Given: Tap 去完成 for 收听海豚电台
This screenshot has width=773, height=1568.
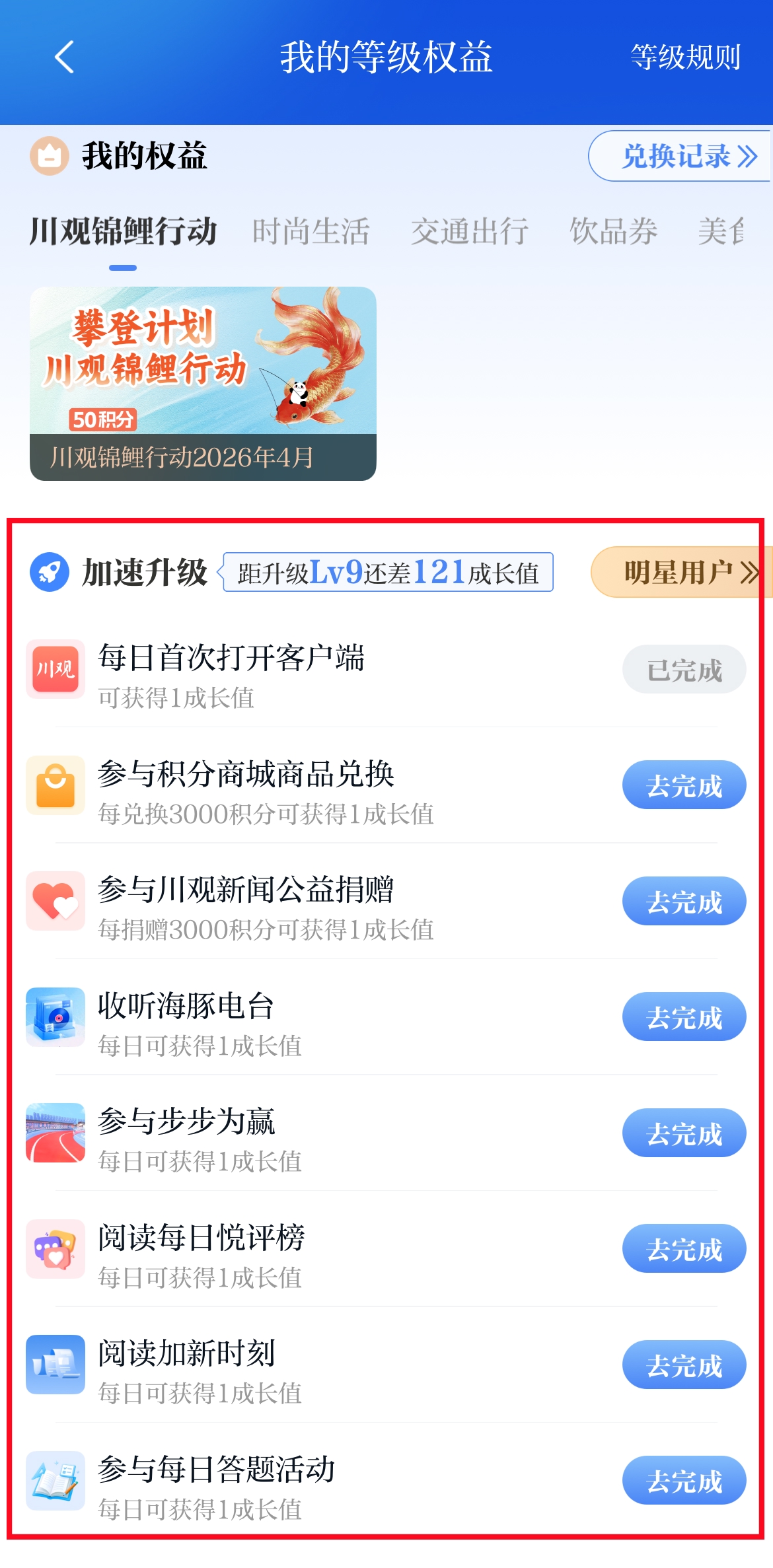Looking at the screenshot, I should (x=684, y=1017).
